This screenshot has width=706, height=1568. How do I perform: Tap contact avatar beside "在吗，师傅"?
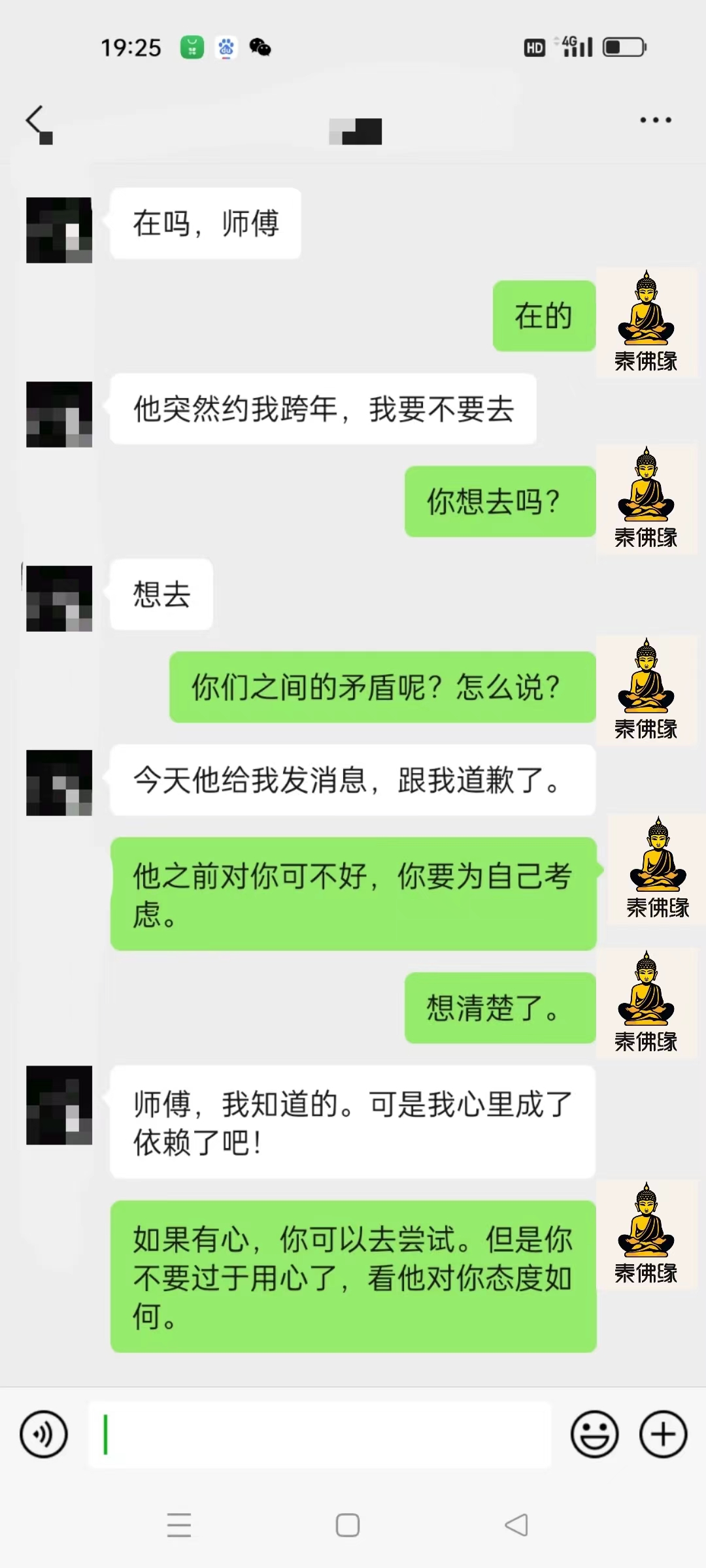point(59,230)
